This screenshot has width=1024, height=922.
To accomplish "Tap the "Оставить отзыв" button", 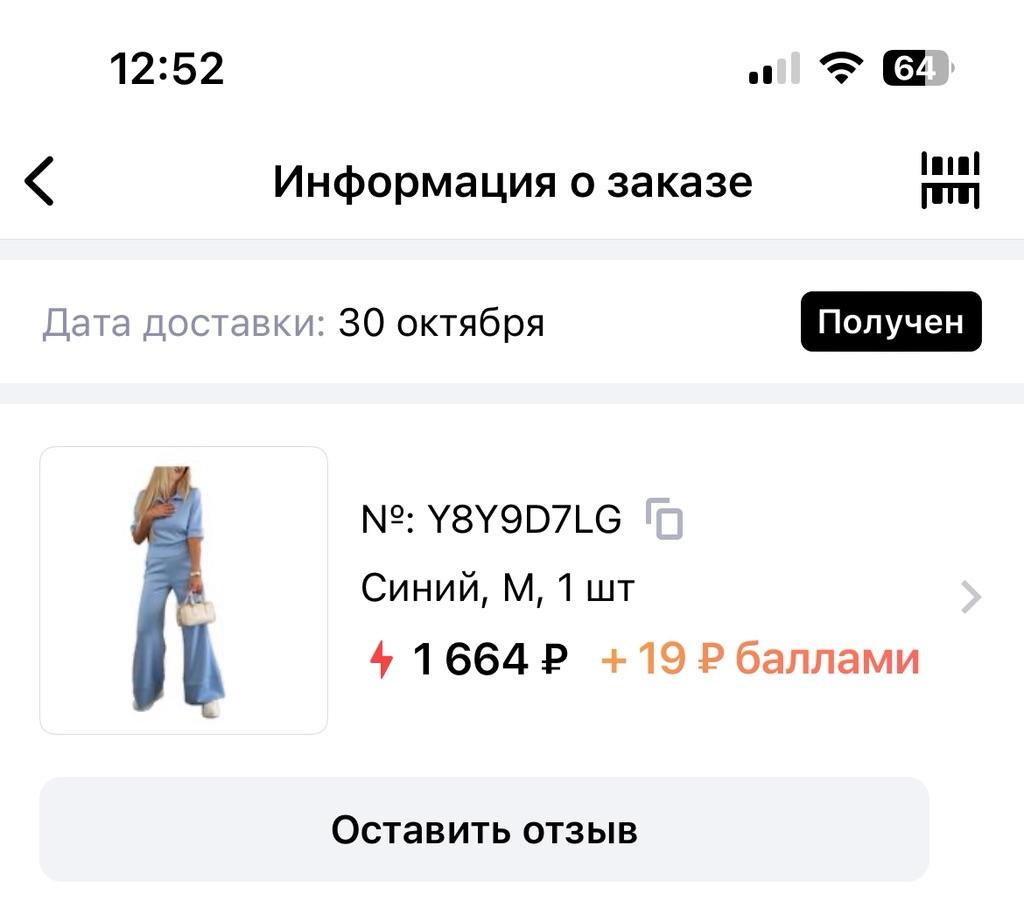I will tap(484, 830).
